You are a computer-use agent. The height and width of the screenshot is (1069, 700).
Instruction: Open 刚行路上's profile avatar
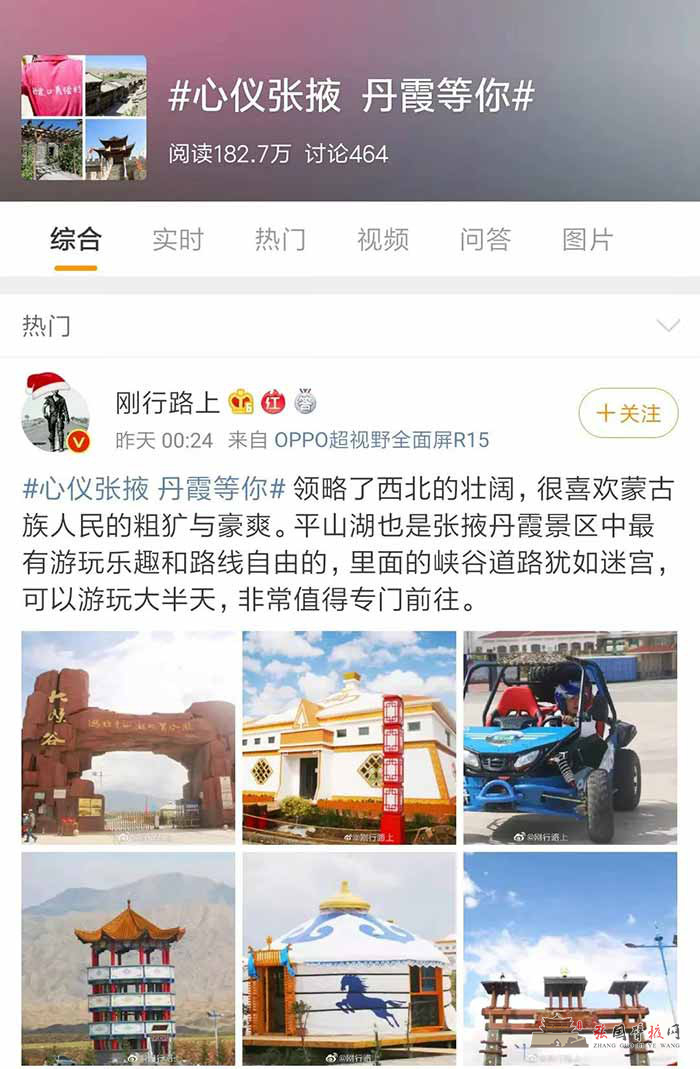pyautogui.click(x=55, y=415)
